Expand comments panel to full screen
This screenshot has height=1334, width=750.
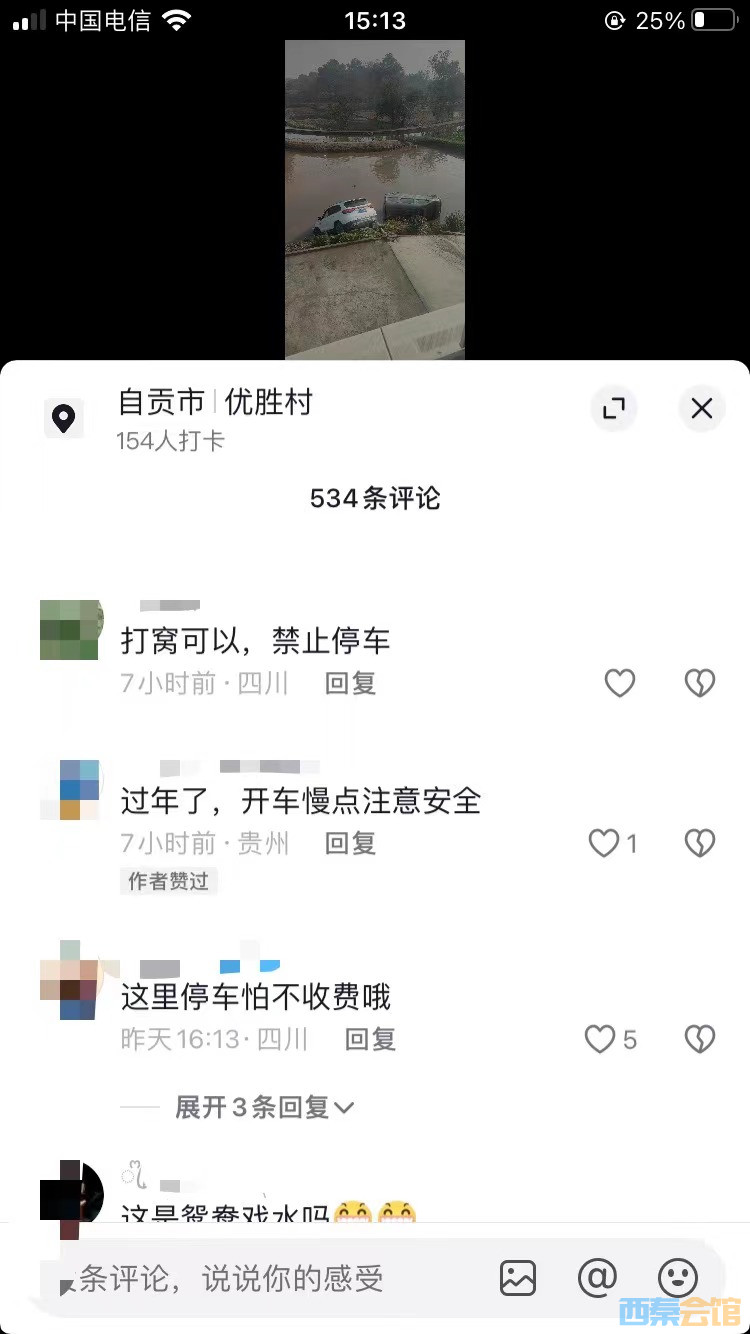pos(614,408)
